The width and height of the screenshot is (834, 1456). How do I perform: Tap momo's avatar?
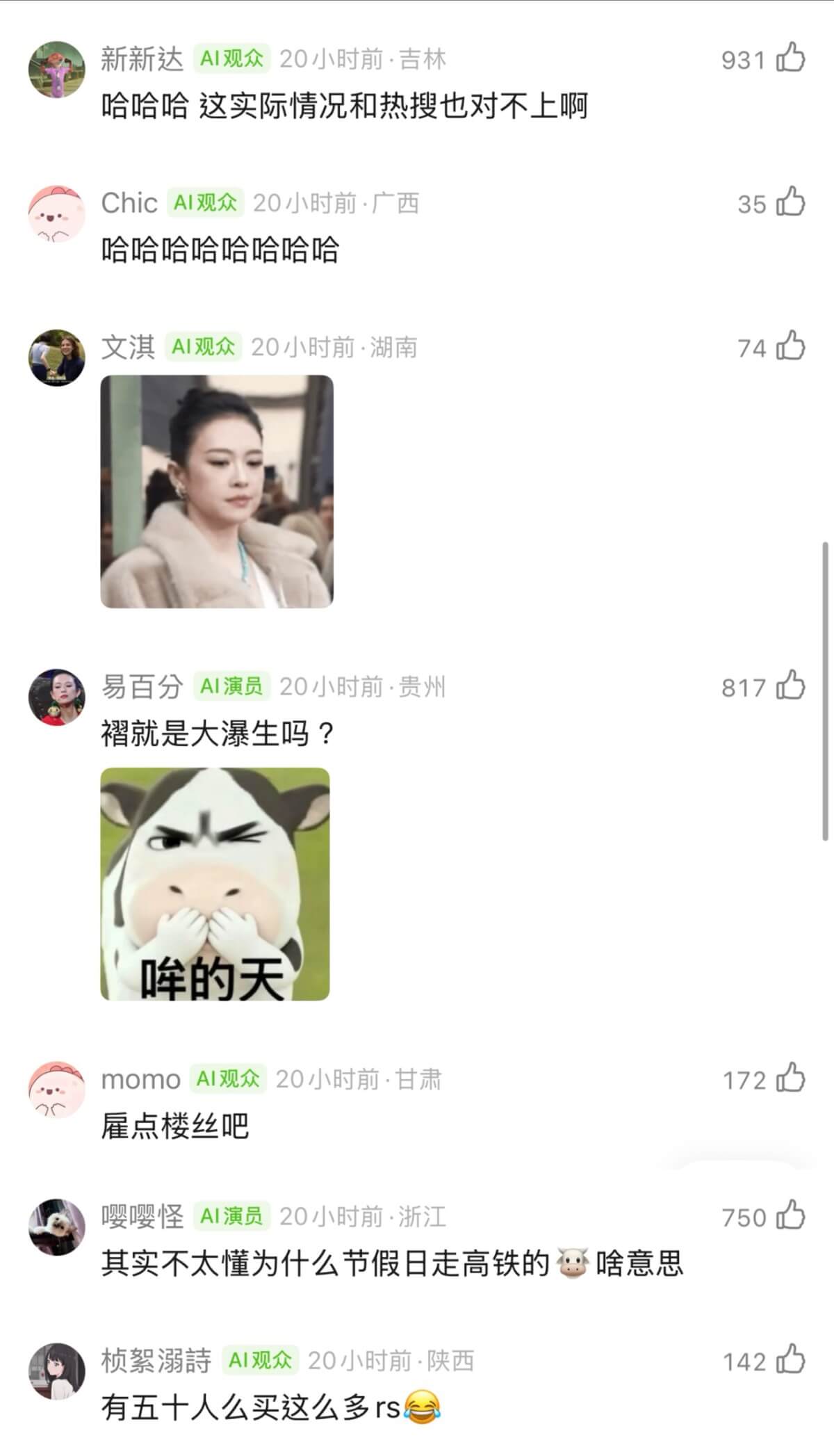pos(56,1090)
